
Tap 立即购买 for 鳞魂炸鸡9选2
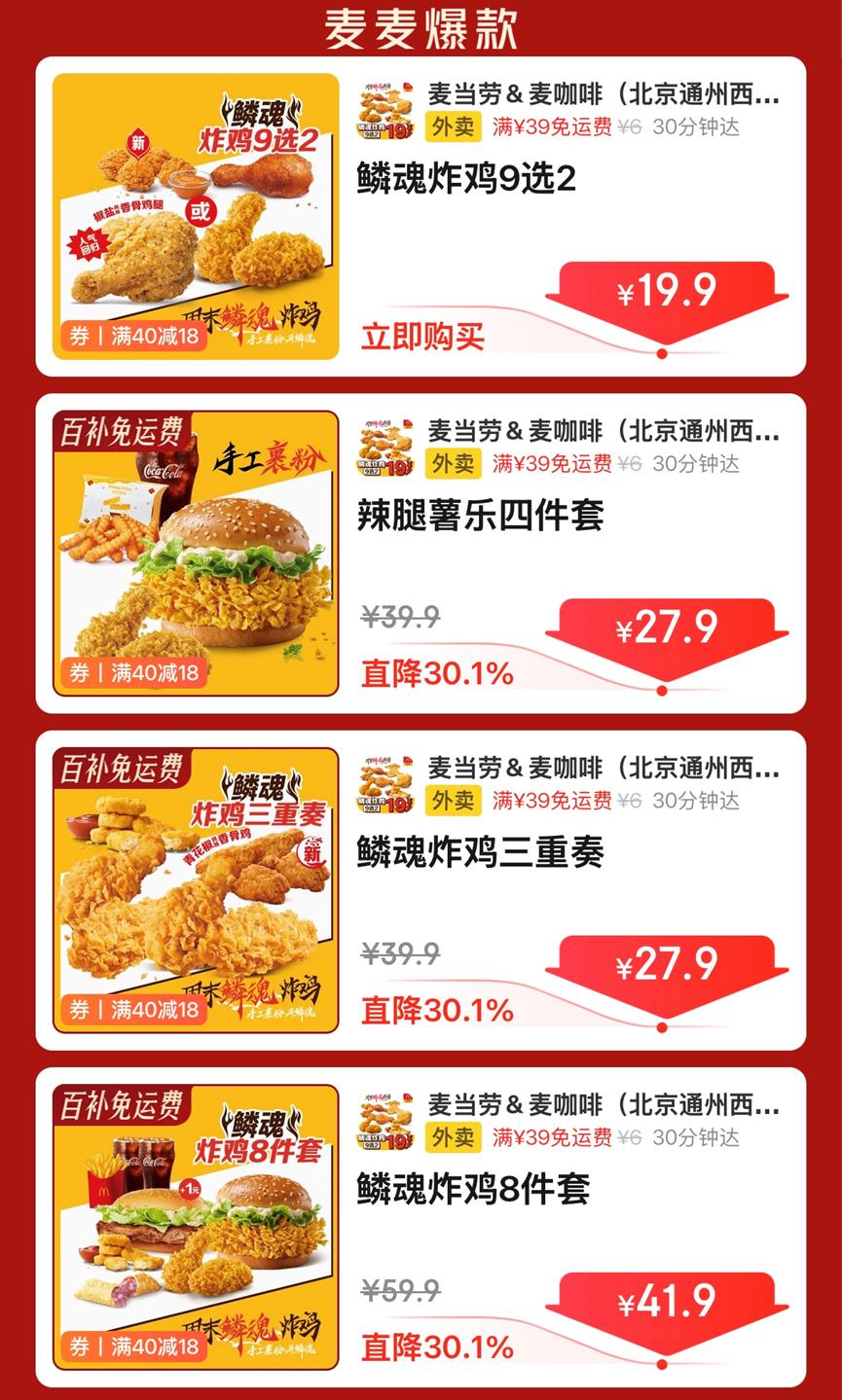(x=422, y=336)
